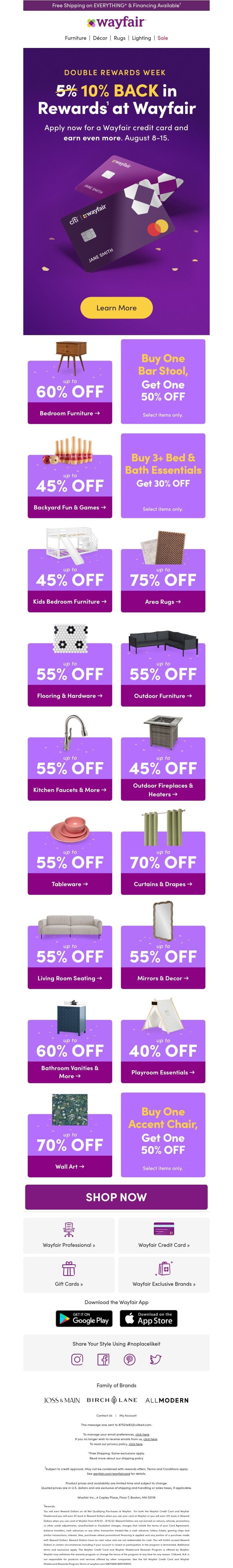
Task: Open the Furniture category link
Action: 76,38
